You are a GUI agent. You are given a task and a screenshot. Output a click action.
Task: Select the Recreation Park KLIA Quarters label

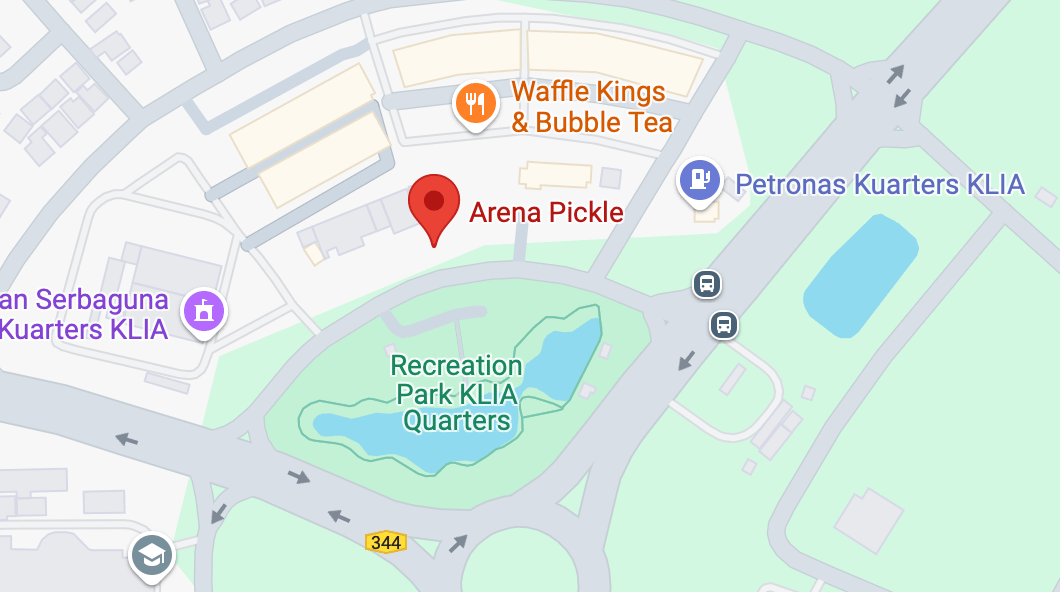(x=456, y=393)
